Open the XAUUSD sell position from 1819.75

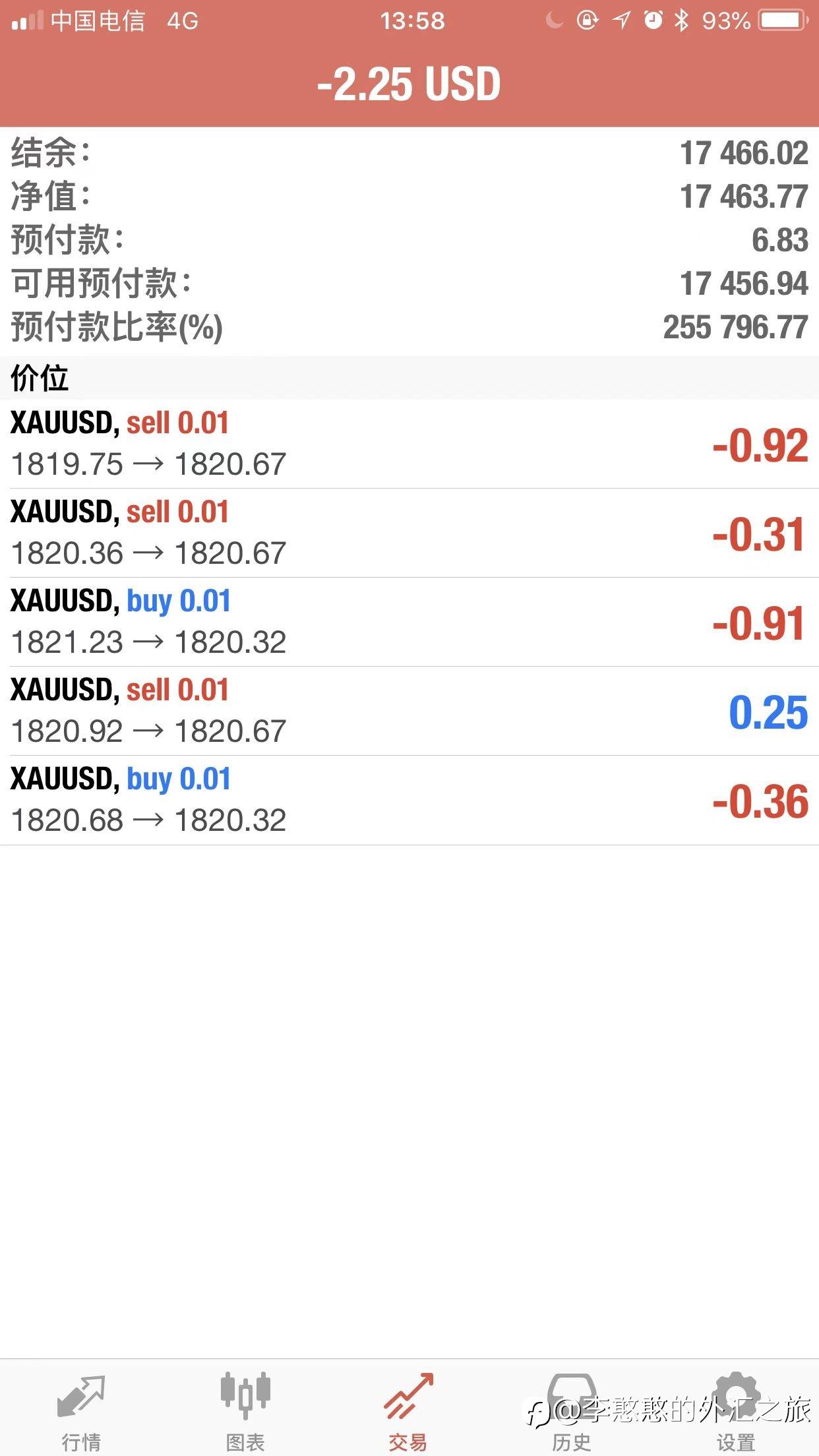point(409,444)
